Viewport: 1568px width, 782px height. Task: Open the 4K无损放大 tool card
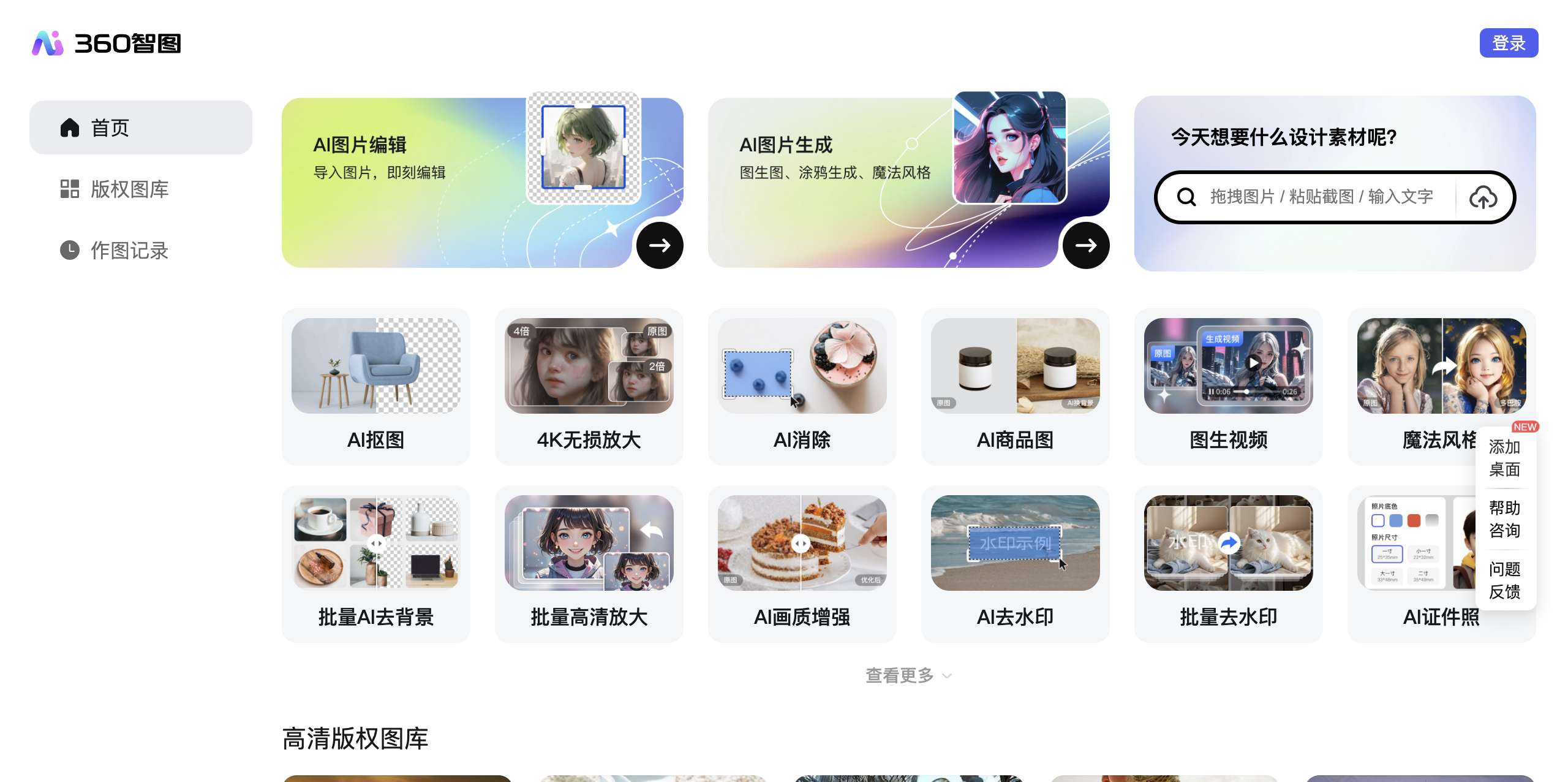point(589,386)
